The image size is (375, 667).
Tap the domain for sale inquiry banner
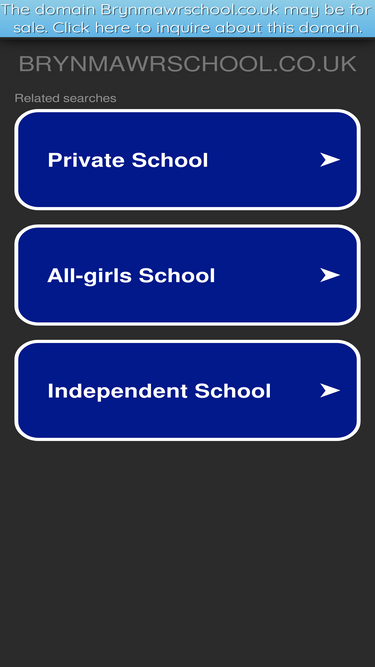[x=188, y=19]
